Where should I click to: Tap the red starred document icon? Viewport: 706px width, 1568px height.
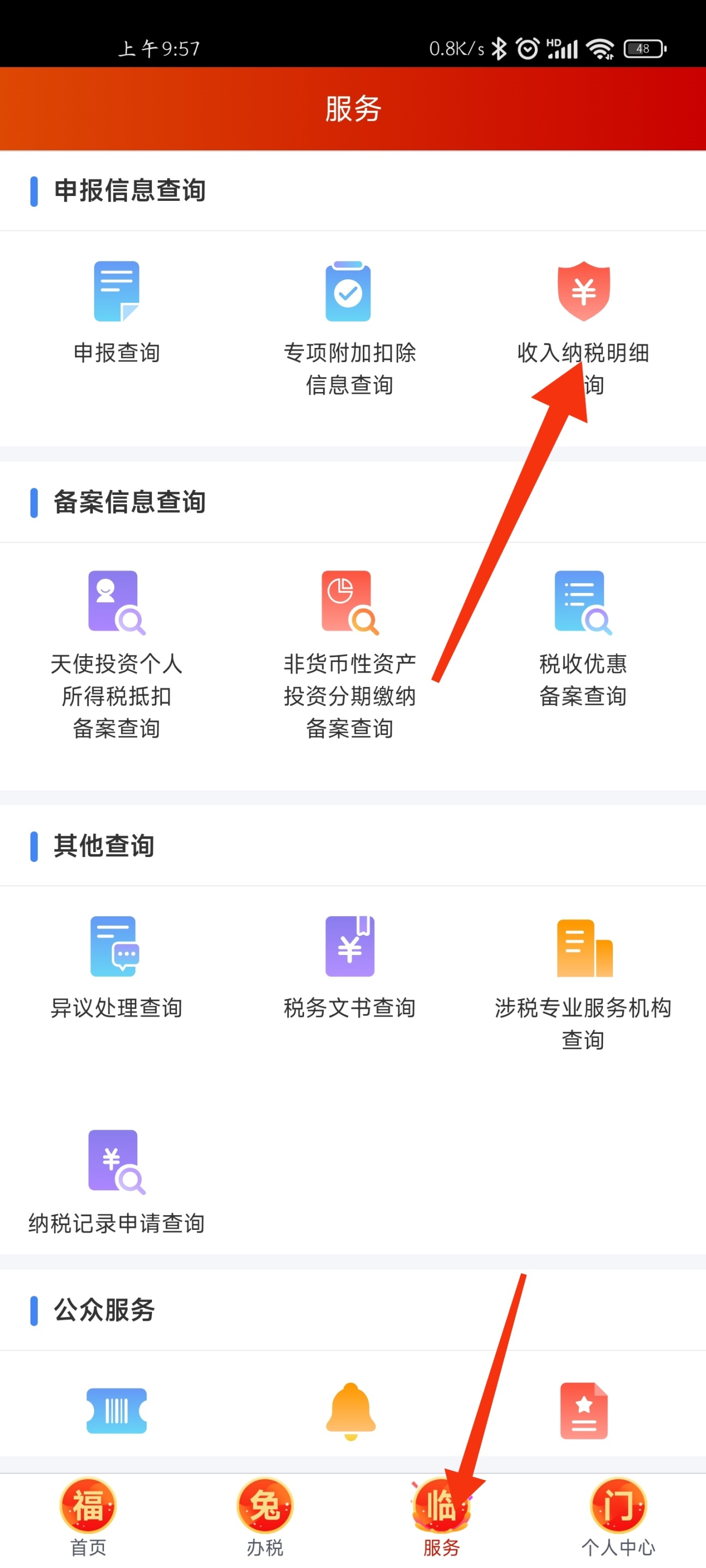coord(583,1410)
